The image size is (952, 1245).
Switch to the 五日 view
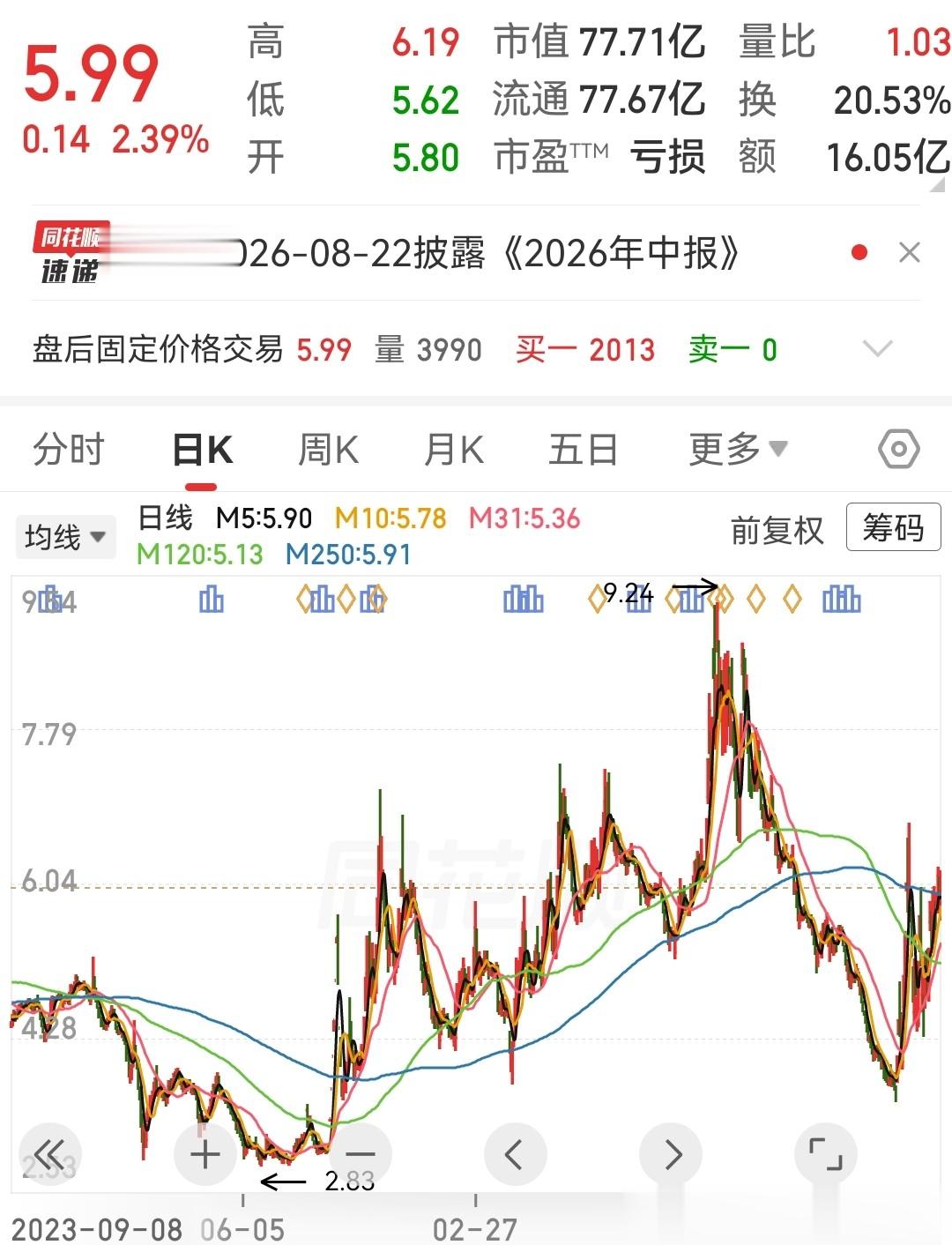pyautogui.click(x=583, y=450)
